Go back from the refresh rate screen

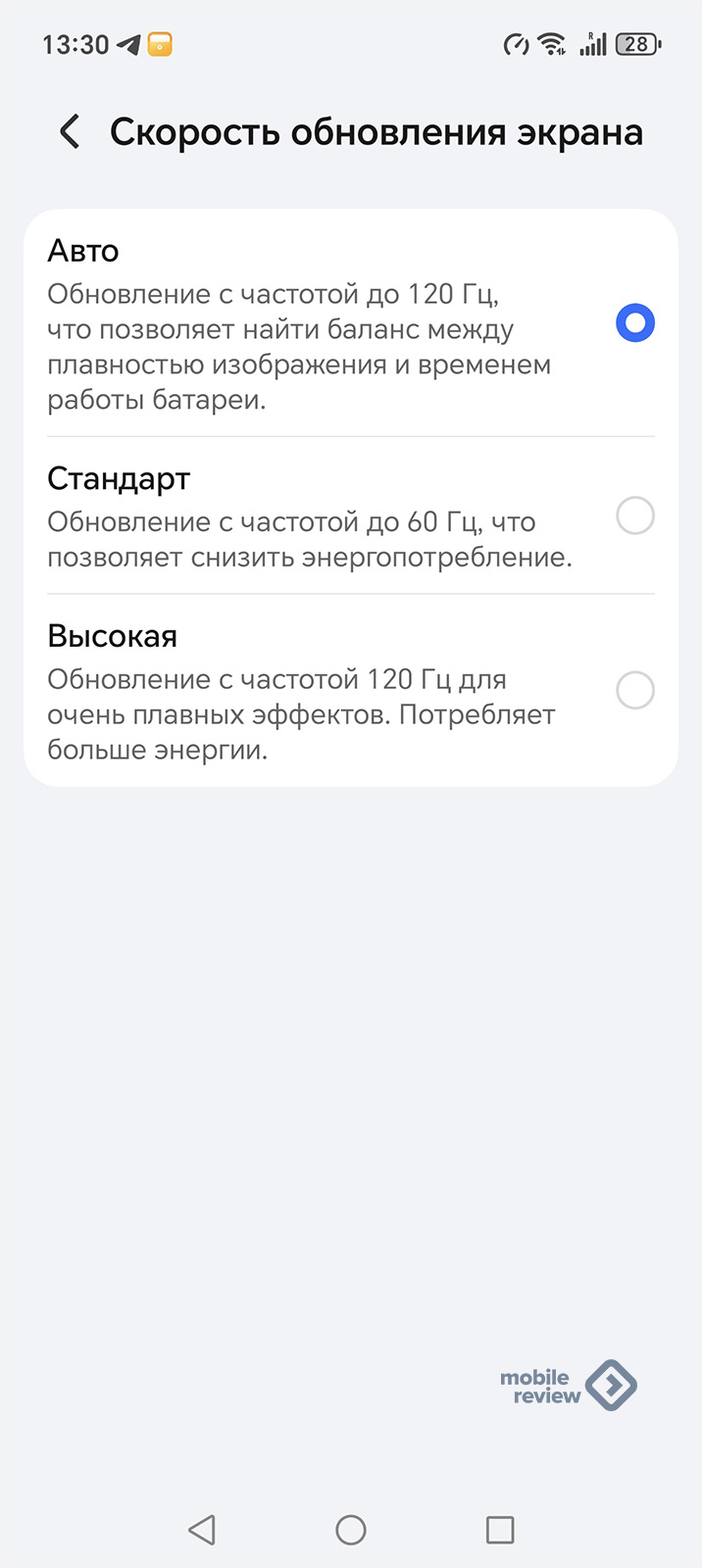(x=70, y=131)
